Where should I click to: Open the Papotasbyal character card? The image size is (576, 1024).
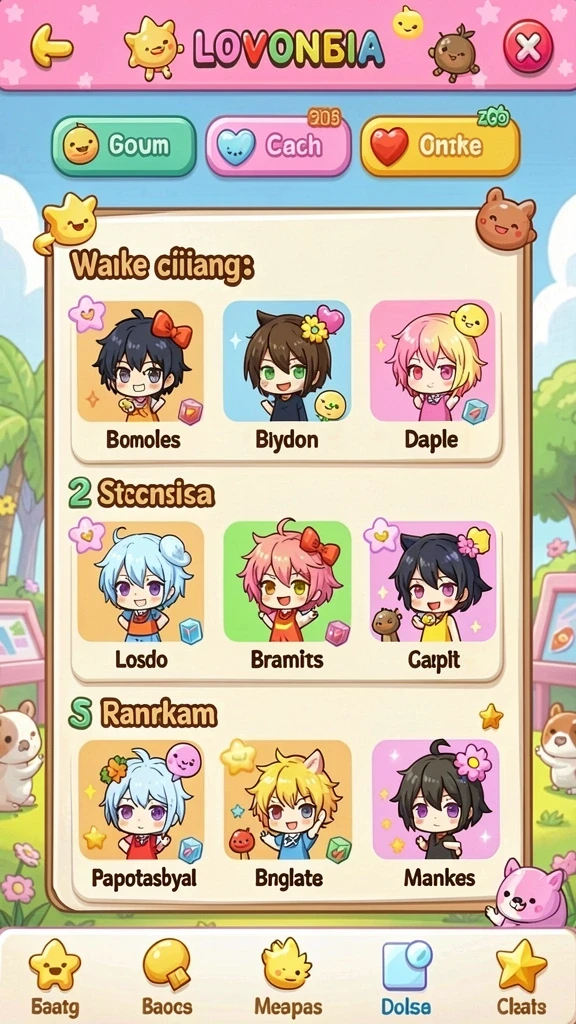point(142,815)
